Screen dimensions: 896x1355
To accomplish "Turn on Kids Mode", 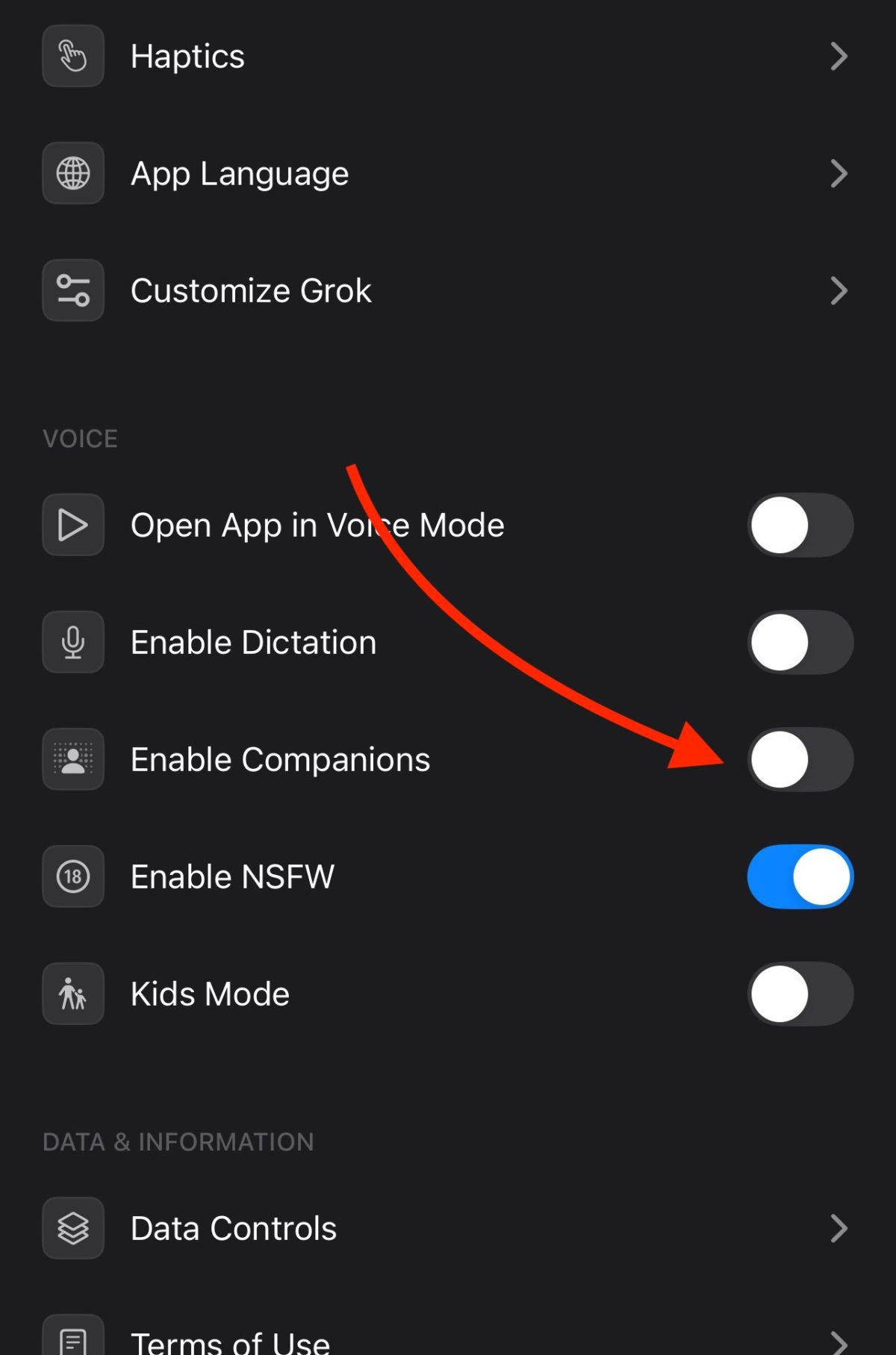I will pyautogui.click(x=800, y=994).
